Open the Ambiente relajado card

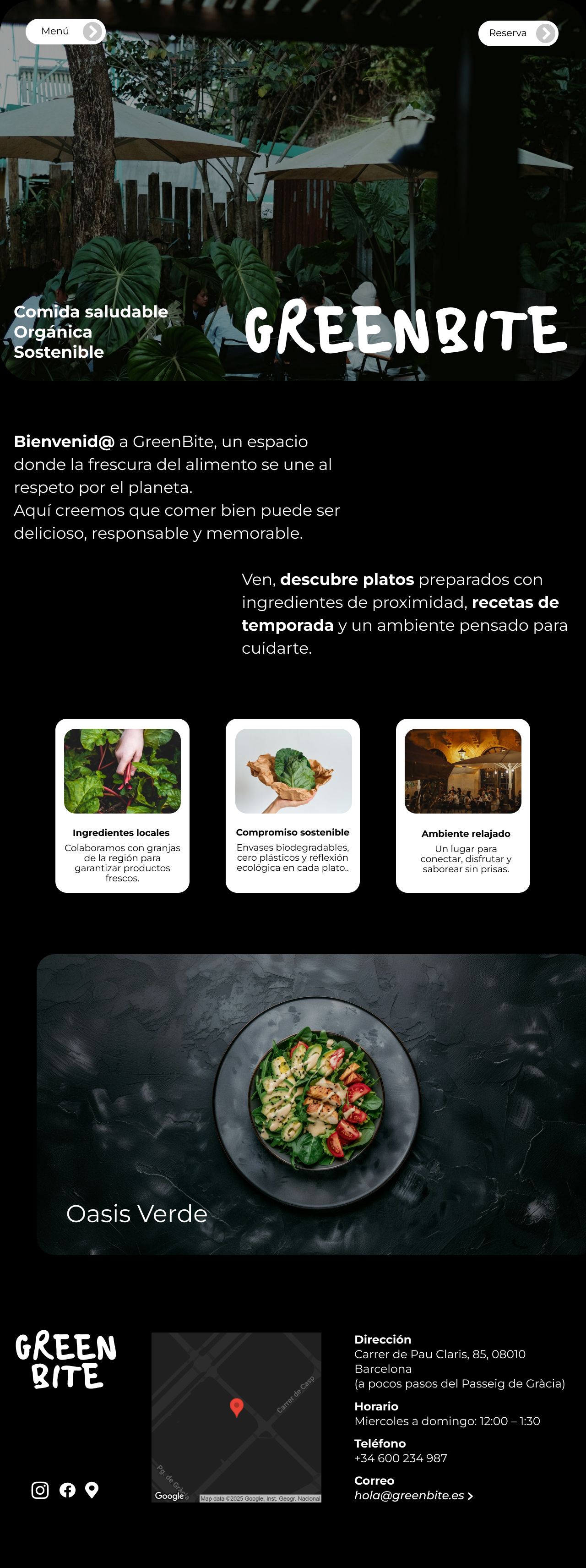tap(462, 805)
